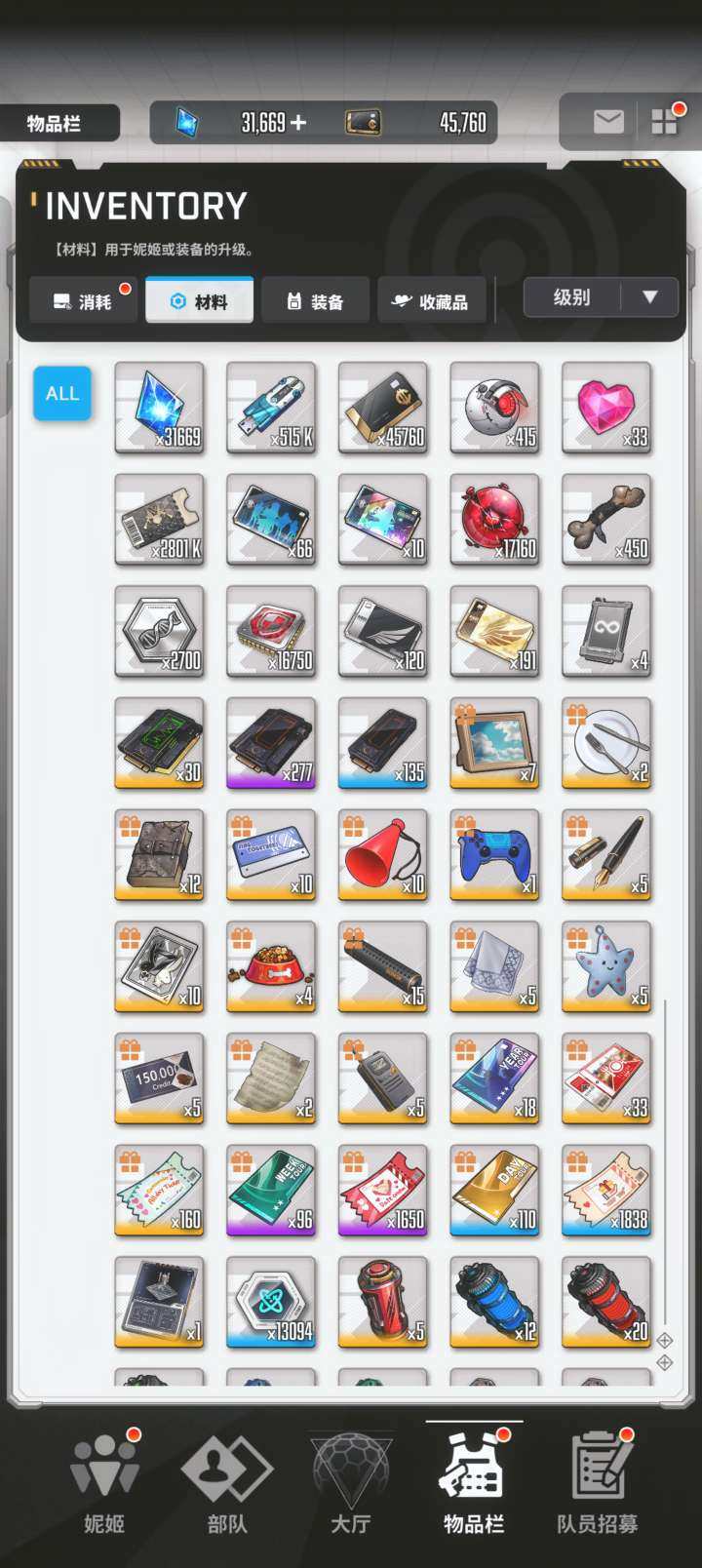Select the 材料 tab
The width and height of the screenshot is (702, 1568).
pos(199,300)
